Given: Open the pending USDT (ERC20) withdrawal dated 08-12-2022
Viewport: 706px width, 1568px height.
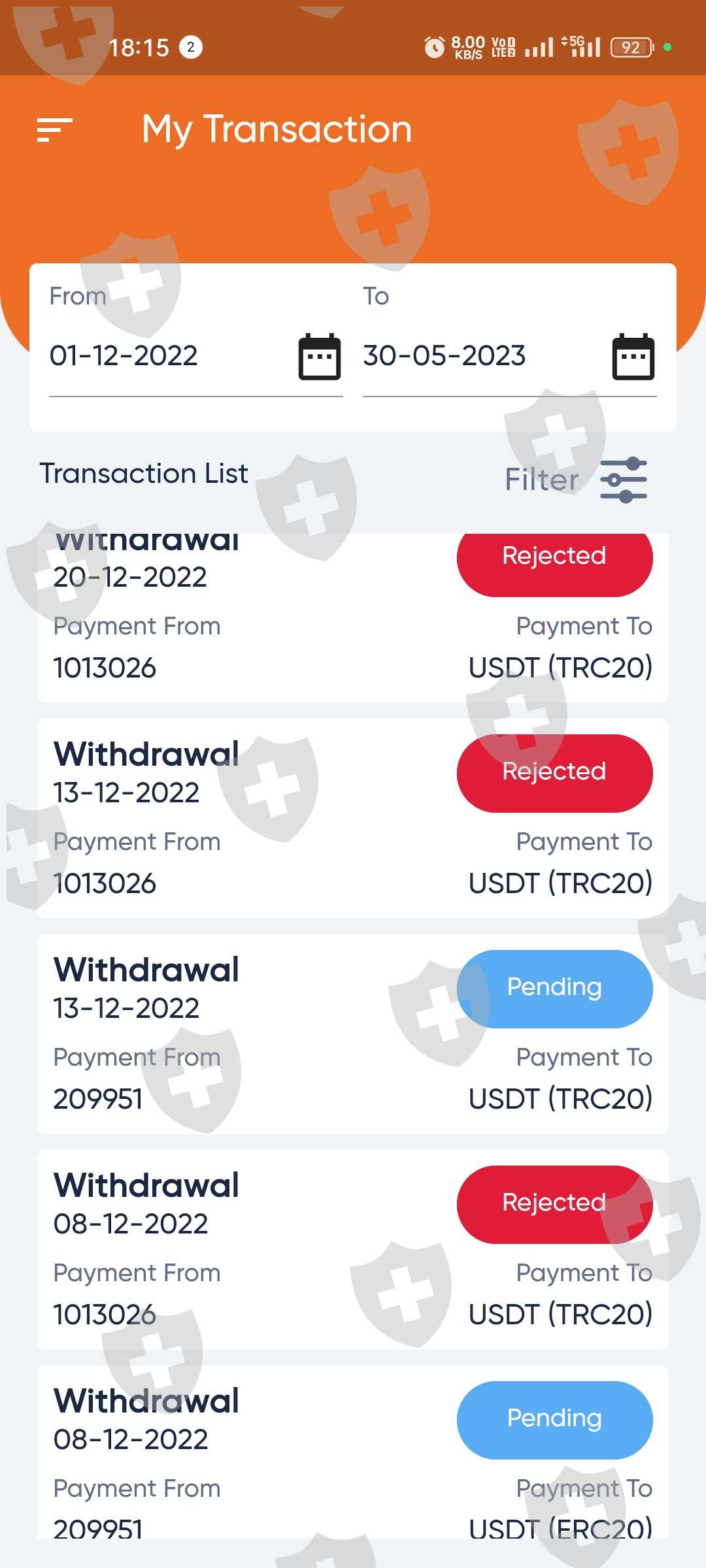Looking at the screenshot, I should point(353,1452).
